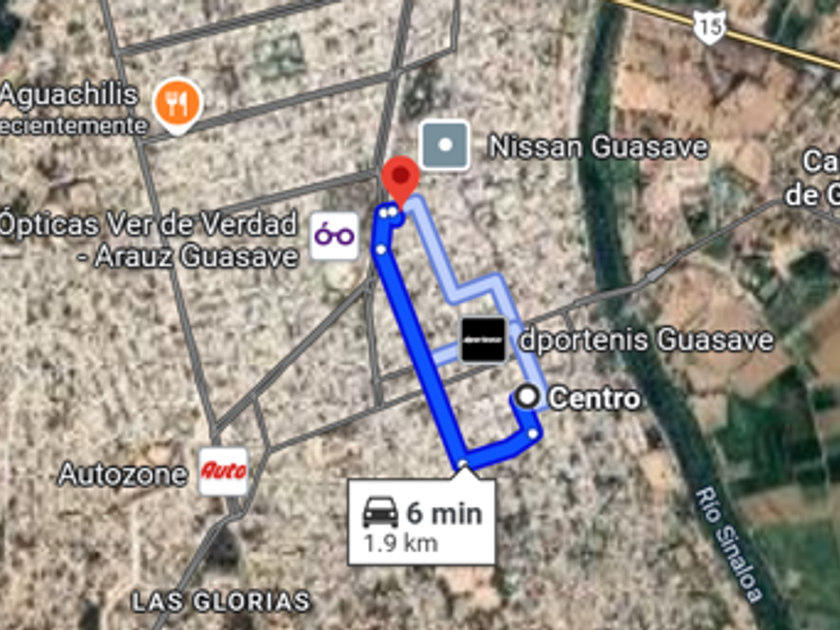Viewport: 840px width, 630px height.
Task: Open the Aguachilis restaurant marker
Action: [x=177, y=103]
